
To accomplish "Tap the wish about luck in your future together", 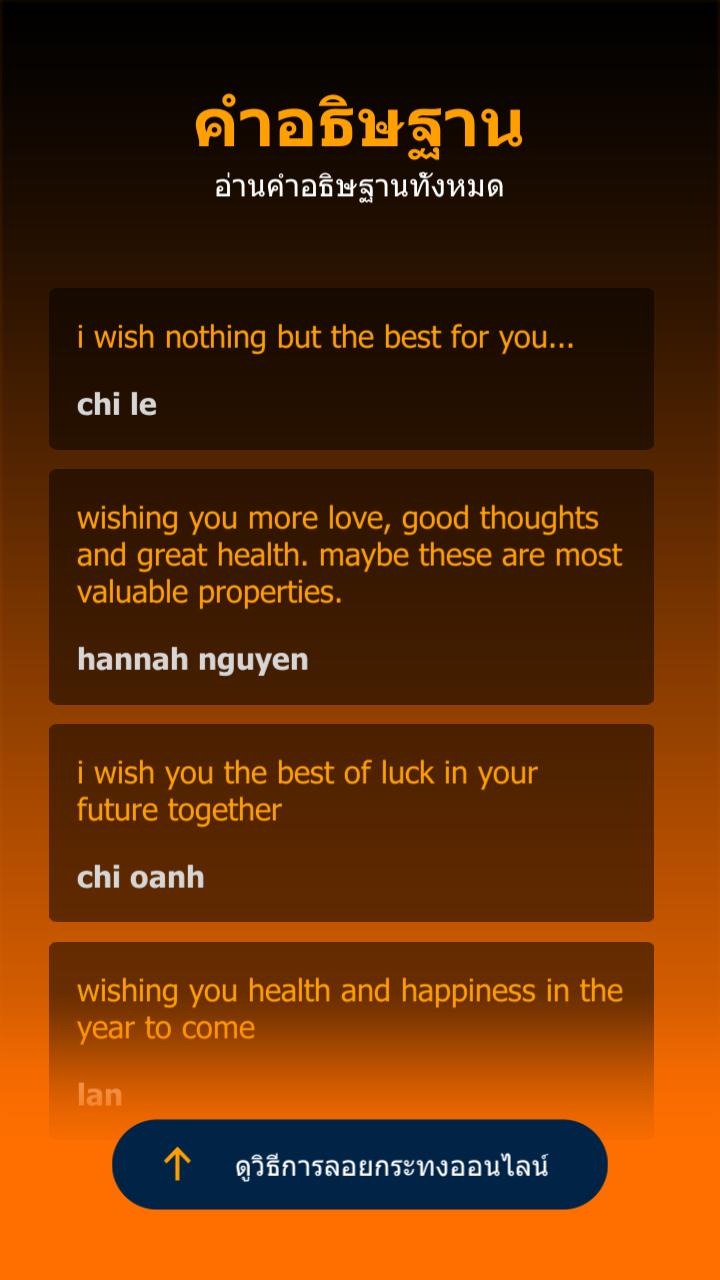I will (x=307, y=790).
